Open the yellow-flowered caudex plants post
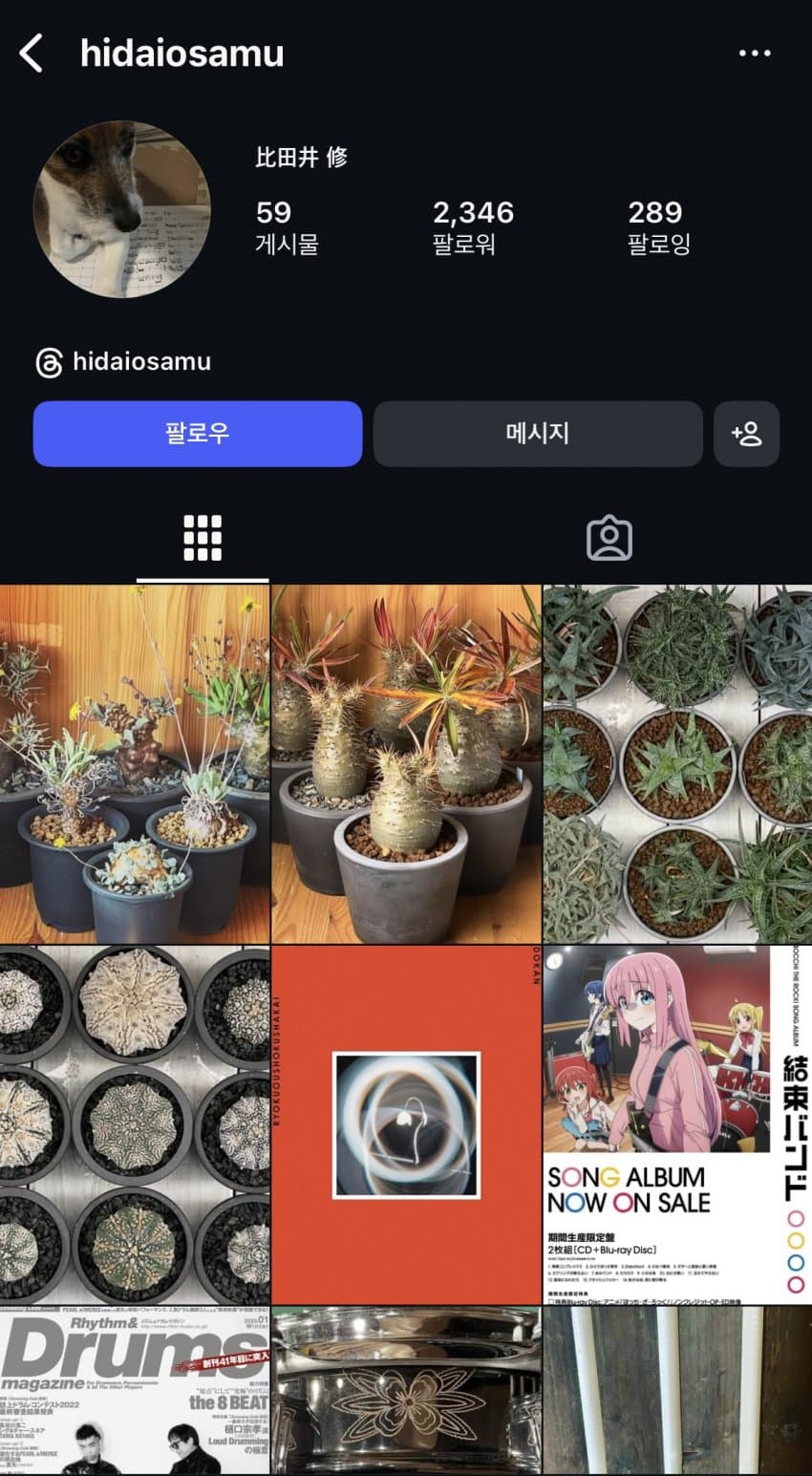 [x=134, y=763]
